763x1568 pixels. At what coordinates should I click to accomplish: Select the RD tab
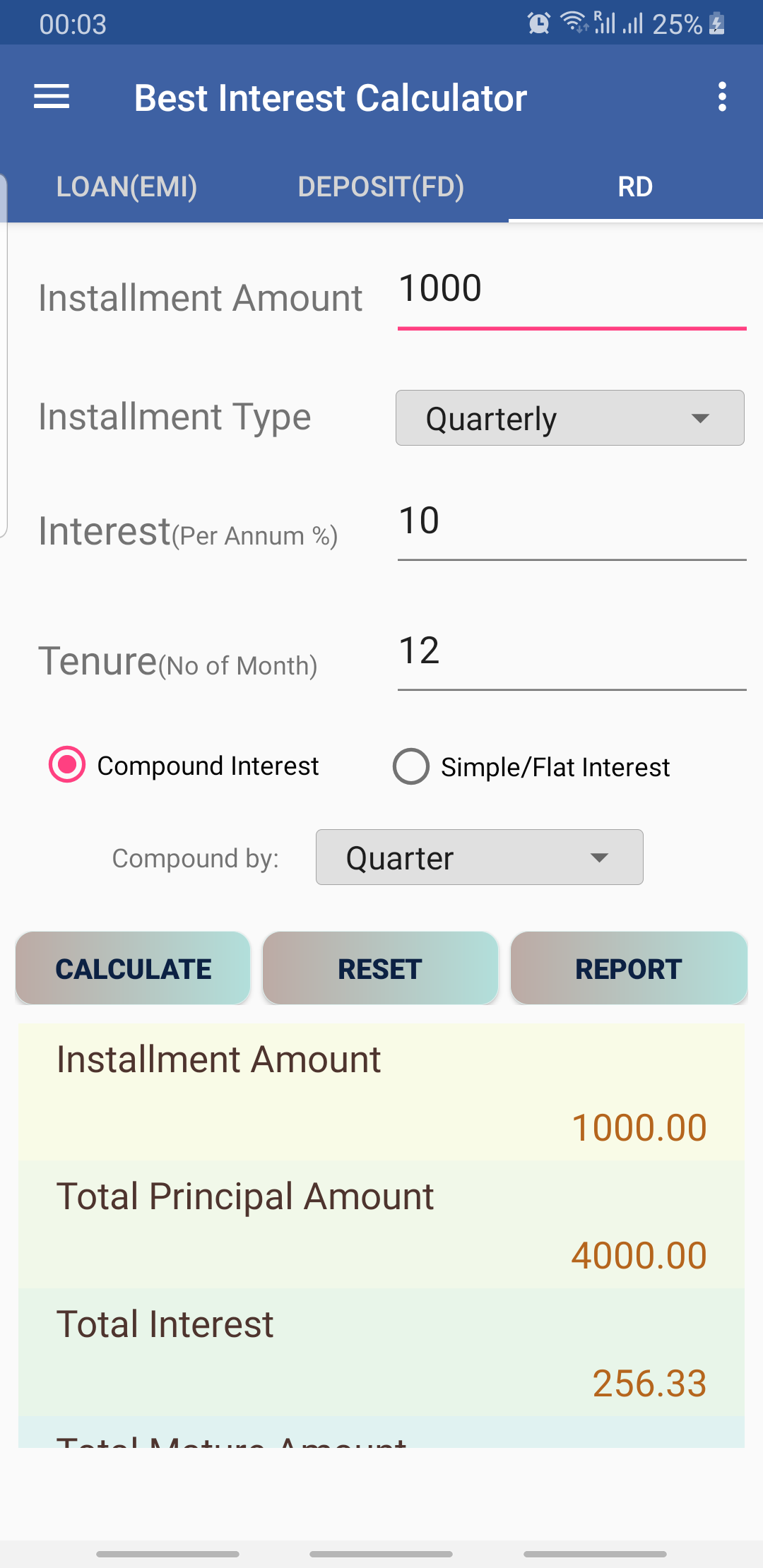[635, 186]
